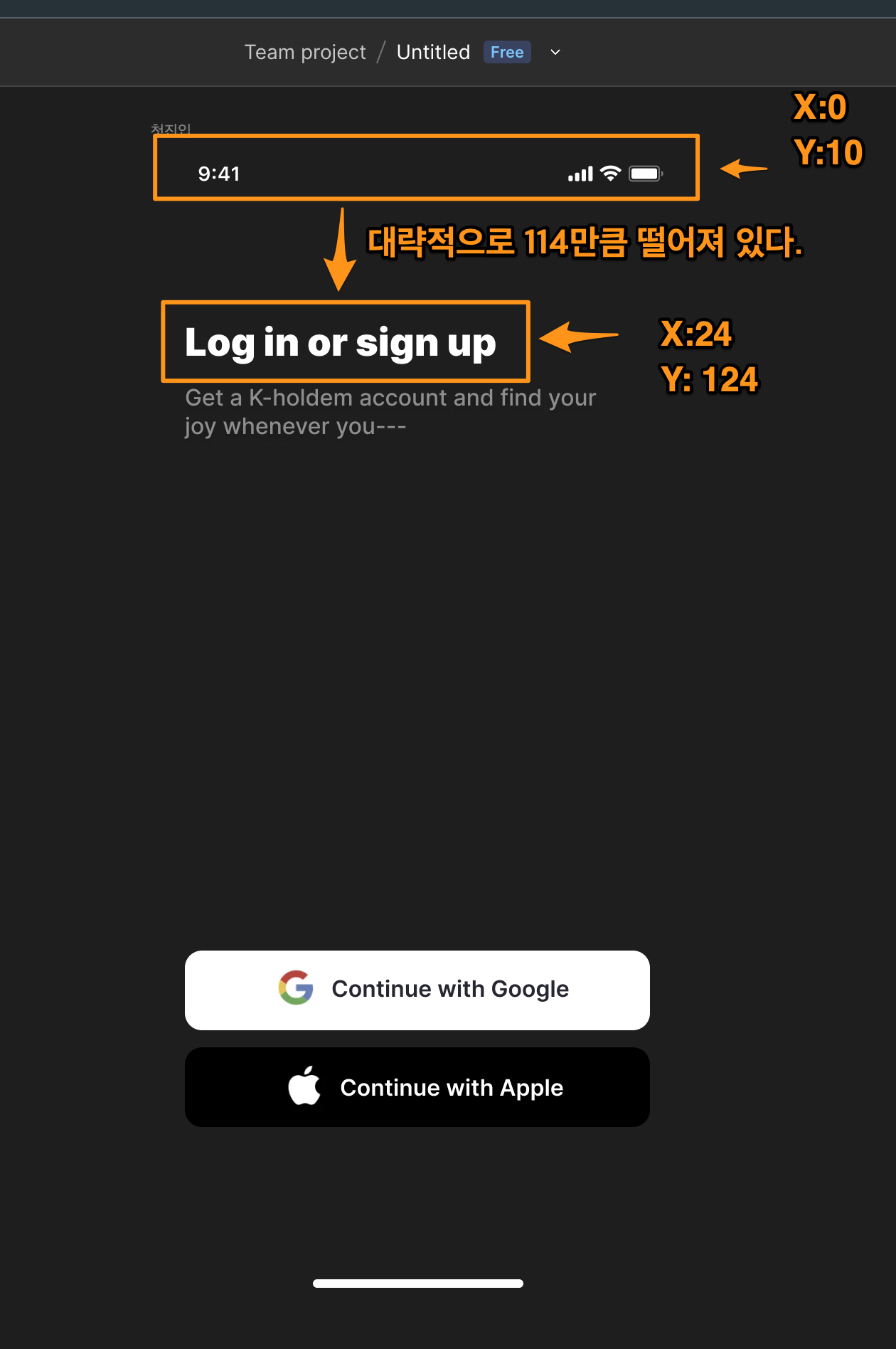Screen dimensions: 896x1349
Task: Open the Team project breadcrumb
Action: [305, 52]
